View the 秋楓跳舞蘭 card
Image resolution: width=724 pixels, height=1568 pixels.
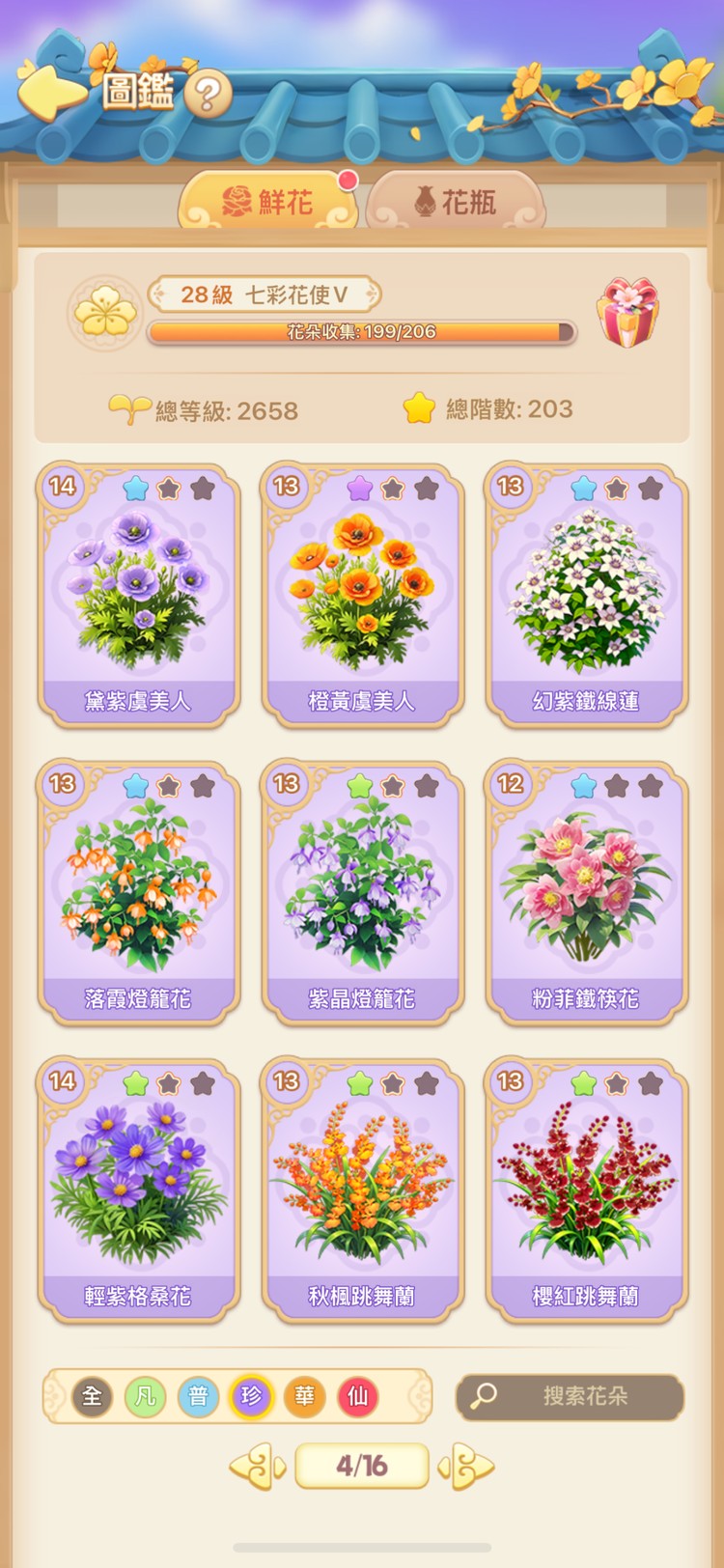tap(362, 1189)
